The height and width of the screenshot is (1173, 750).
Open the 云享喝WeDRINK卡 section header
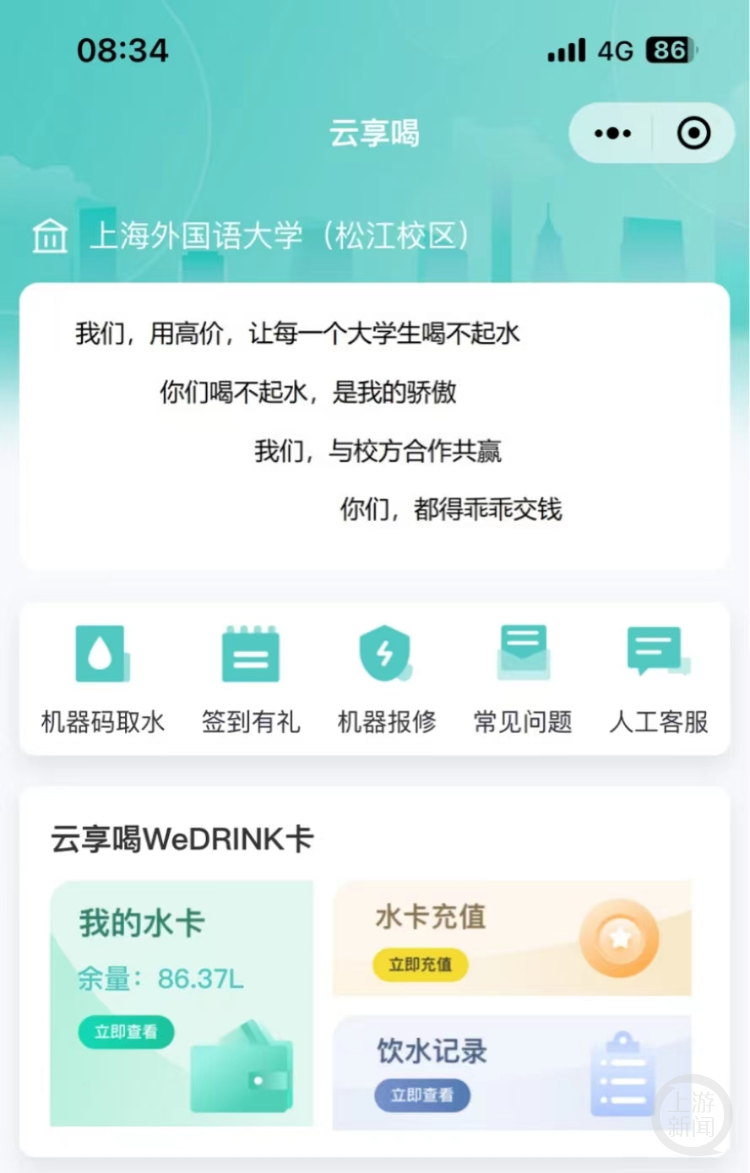point(182,840)
